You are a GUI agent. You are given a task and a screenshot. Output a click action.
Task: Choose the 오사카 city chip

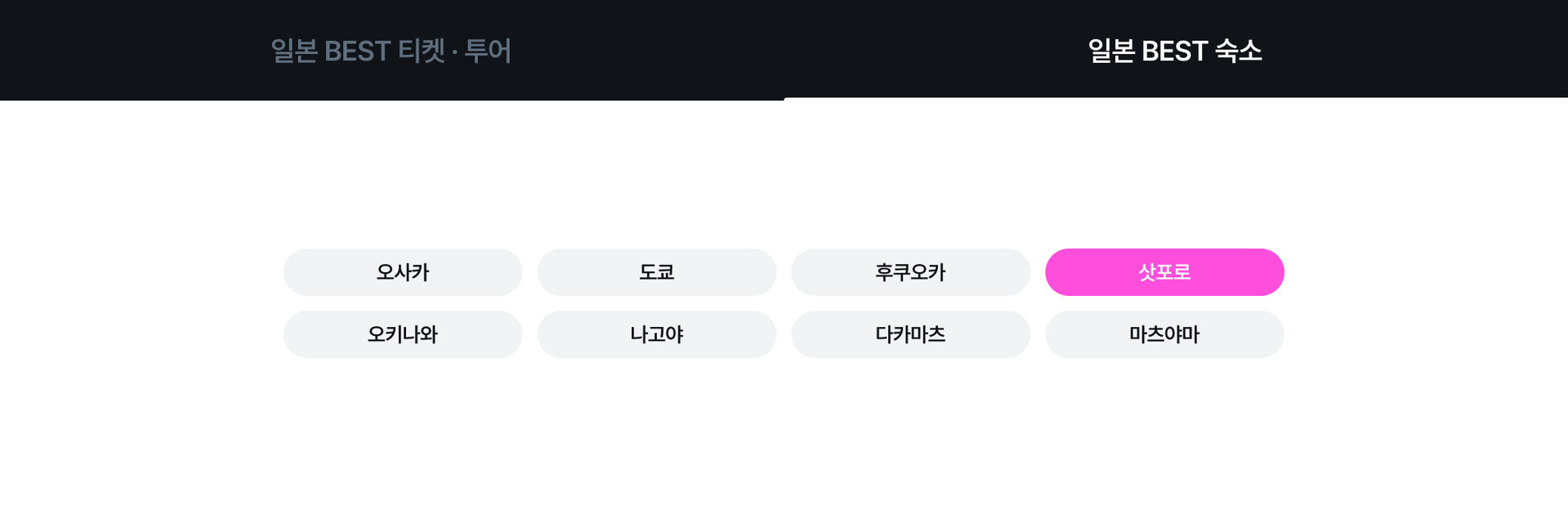coord(403,272)
